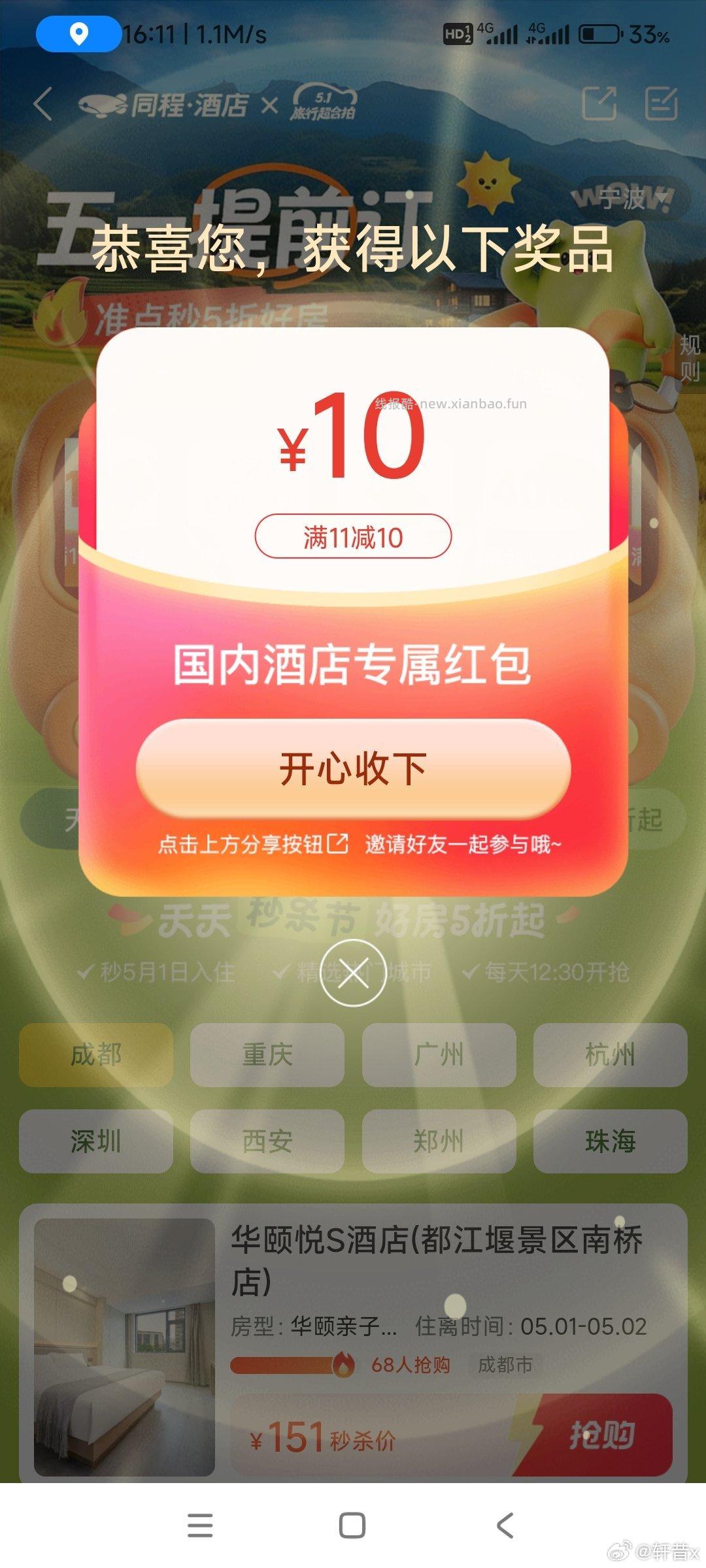Open the share link icon beside 点击上方分享按钮
This screenshot has width=706, height=1568.
pyautogui.click(x=337, y=843)
